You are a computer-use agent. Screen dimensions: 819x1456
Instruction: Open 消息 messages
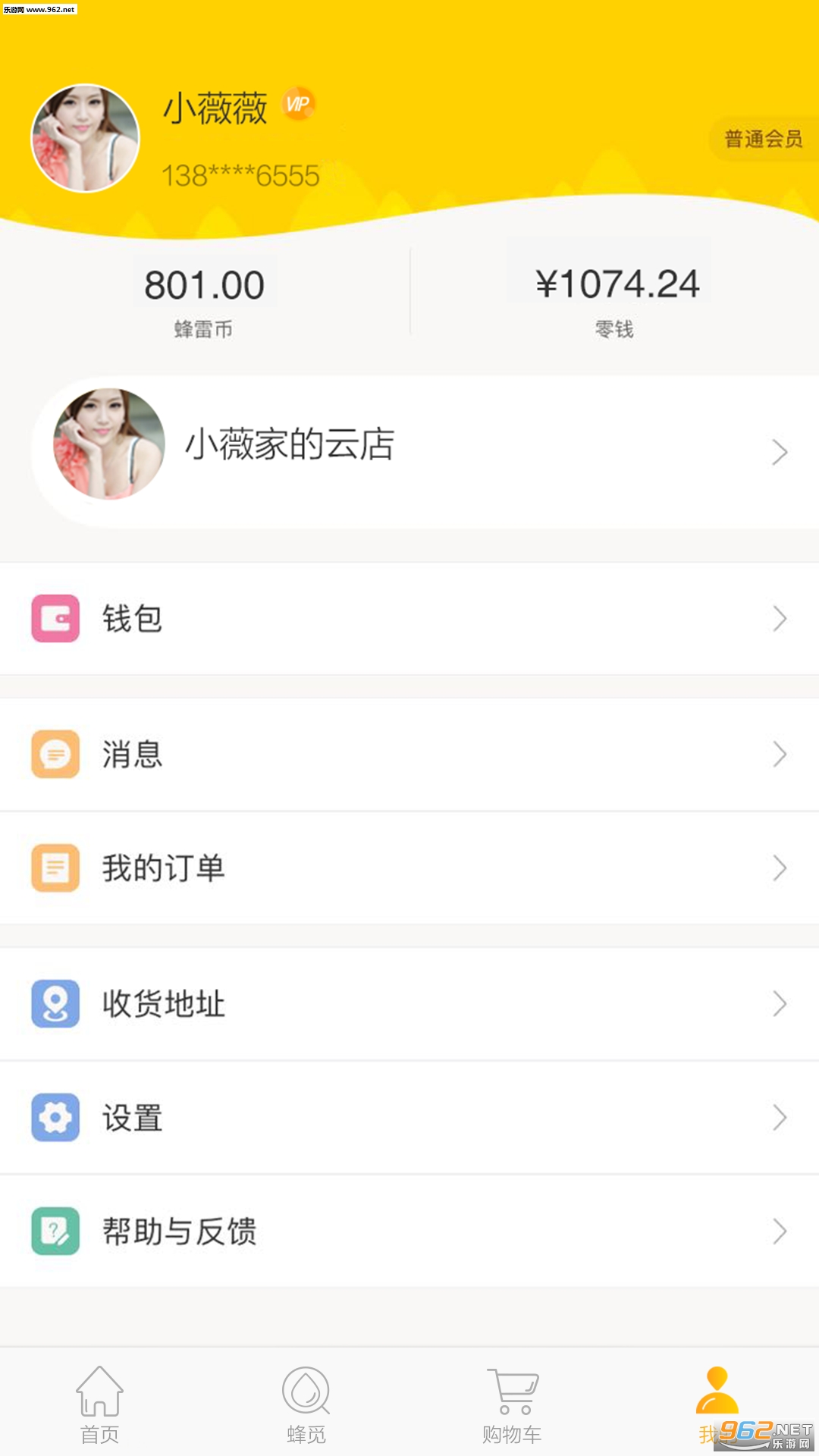point(409,755)
